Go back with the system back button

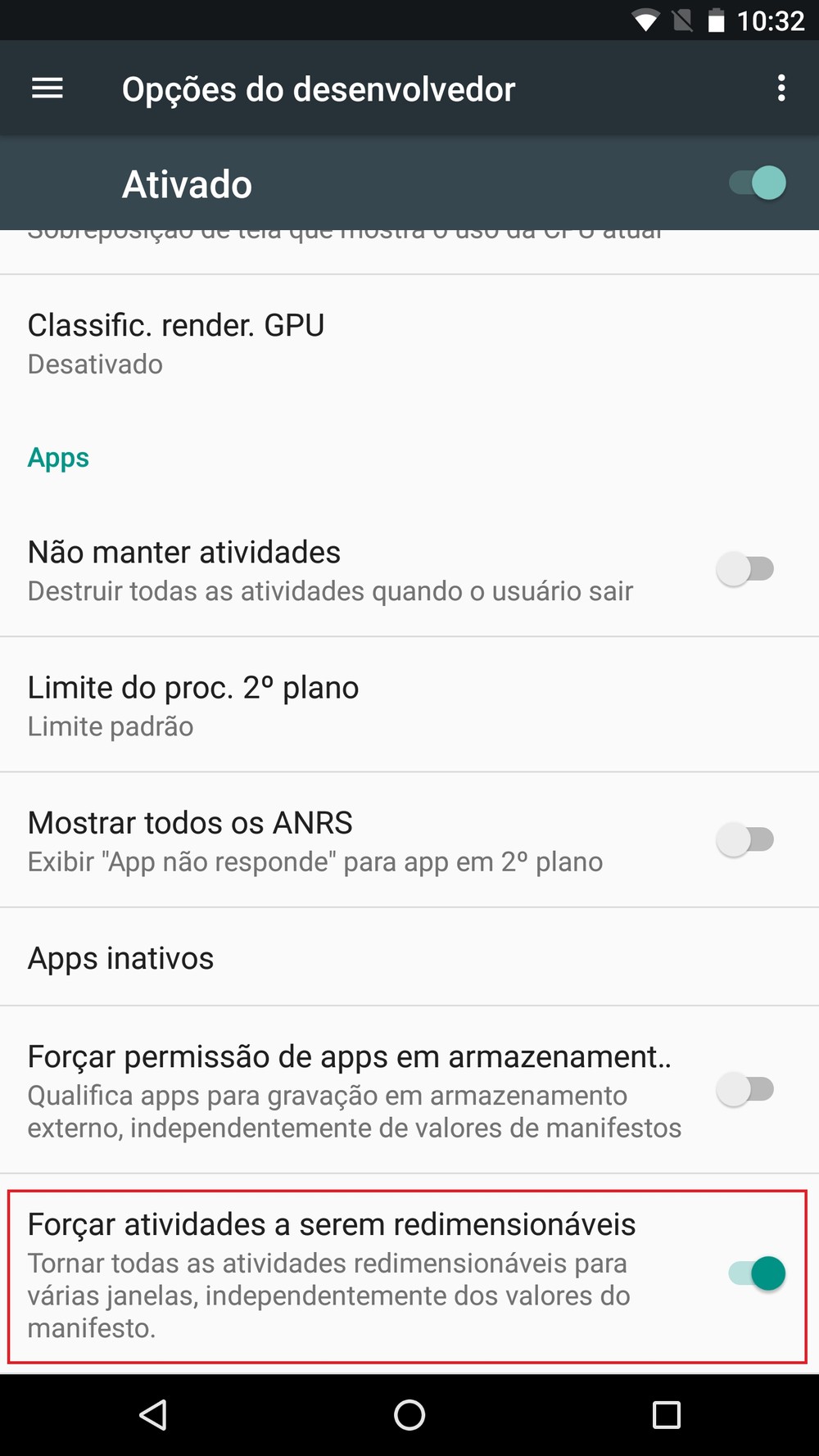tap(153, 1414)
